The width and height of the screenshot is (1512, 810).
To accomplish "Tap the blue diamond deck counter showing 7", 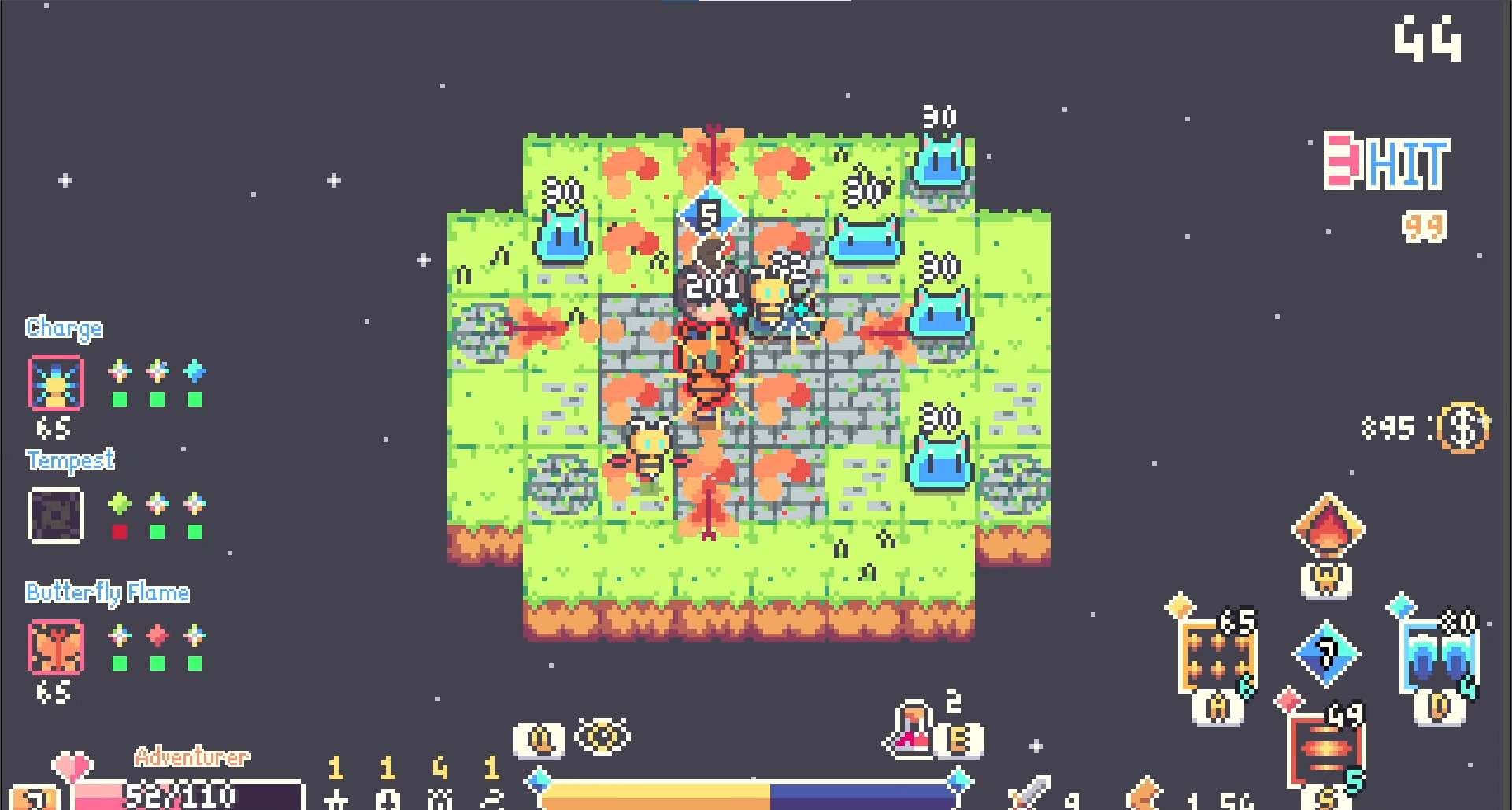I will pos(1328,653).
